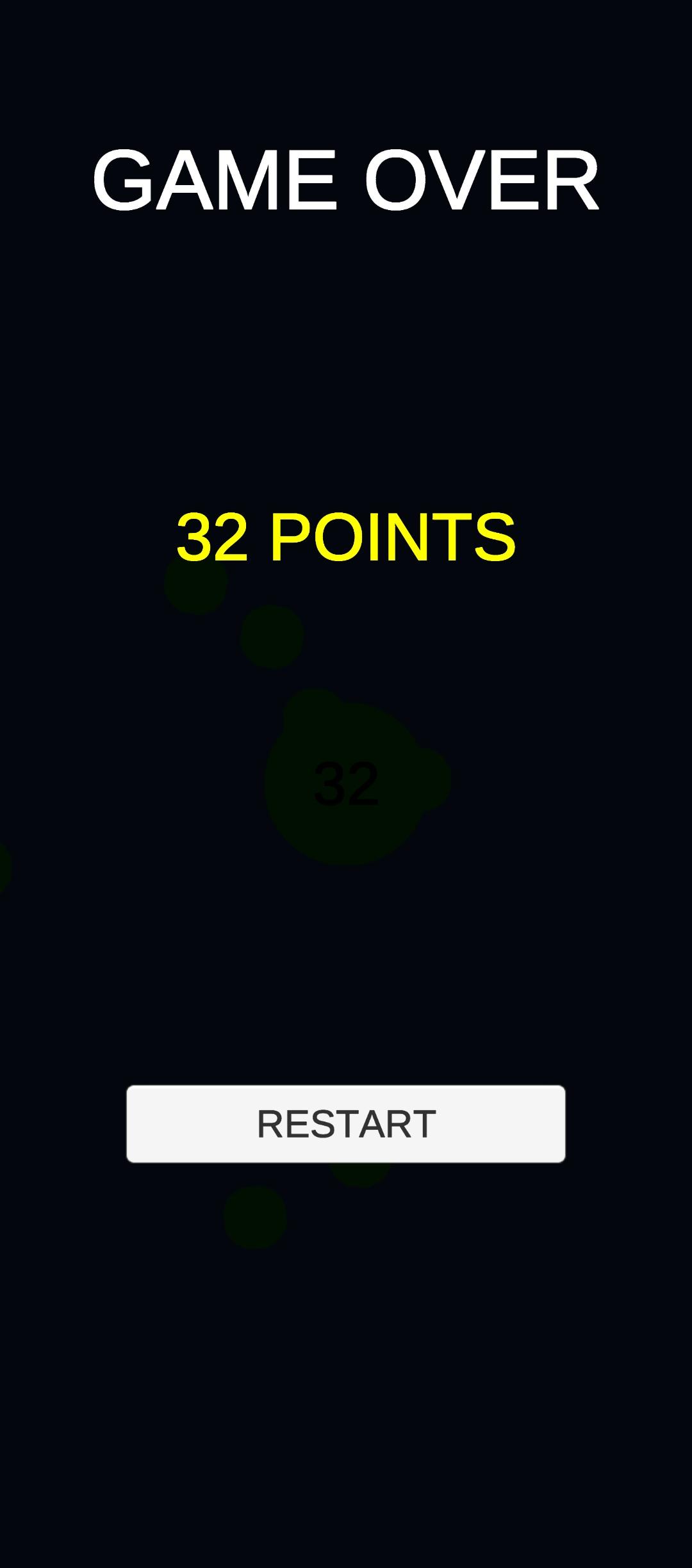Tap the RESTART button
692x1568 pixels.
point(346,1123)
